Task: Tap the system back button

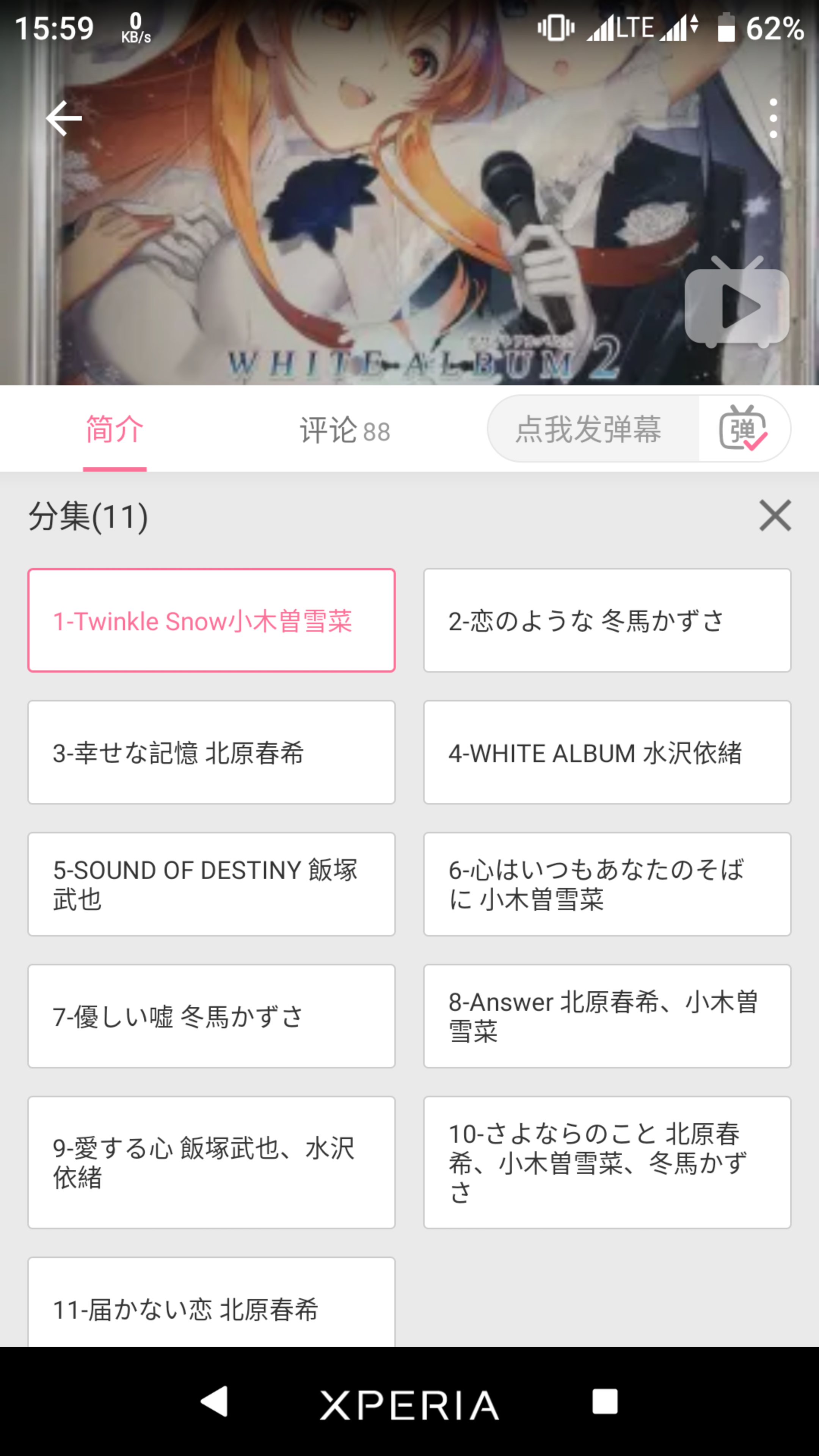Action: tap(215, 1401)
